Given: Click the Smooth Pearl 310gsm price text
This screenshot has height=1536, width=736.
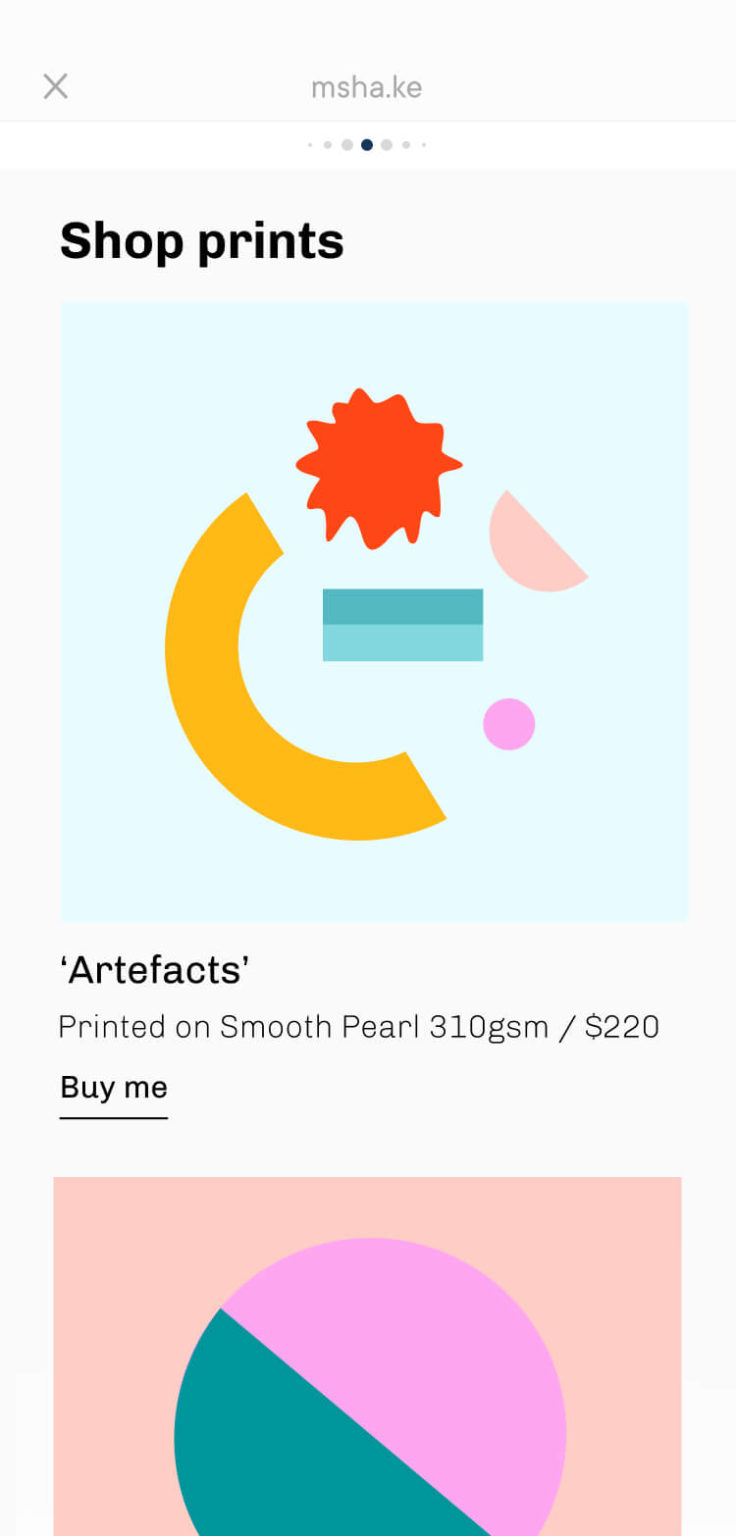Looking at the screenshot, I should [358, 1026].
